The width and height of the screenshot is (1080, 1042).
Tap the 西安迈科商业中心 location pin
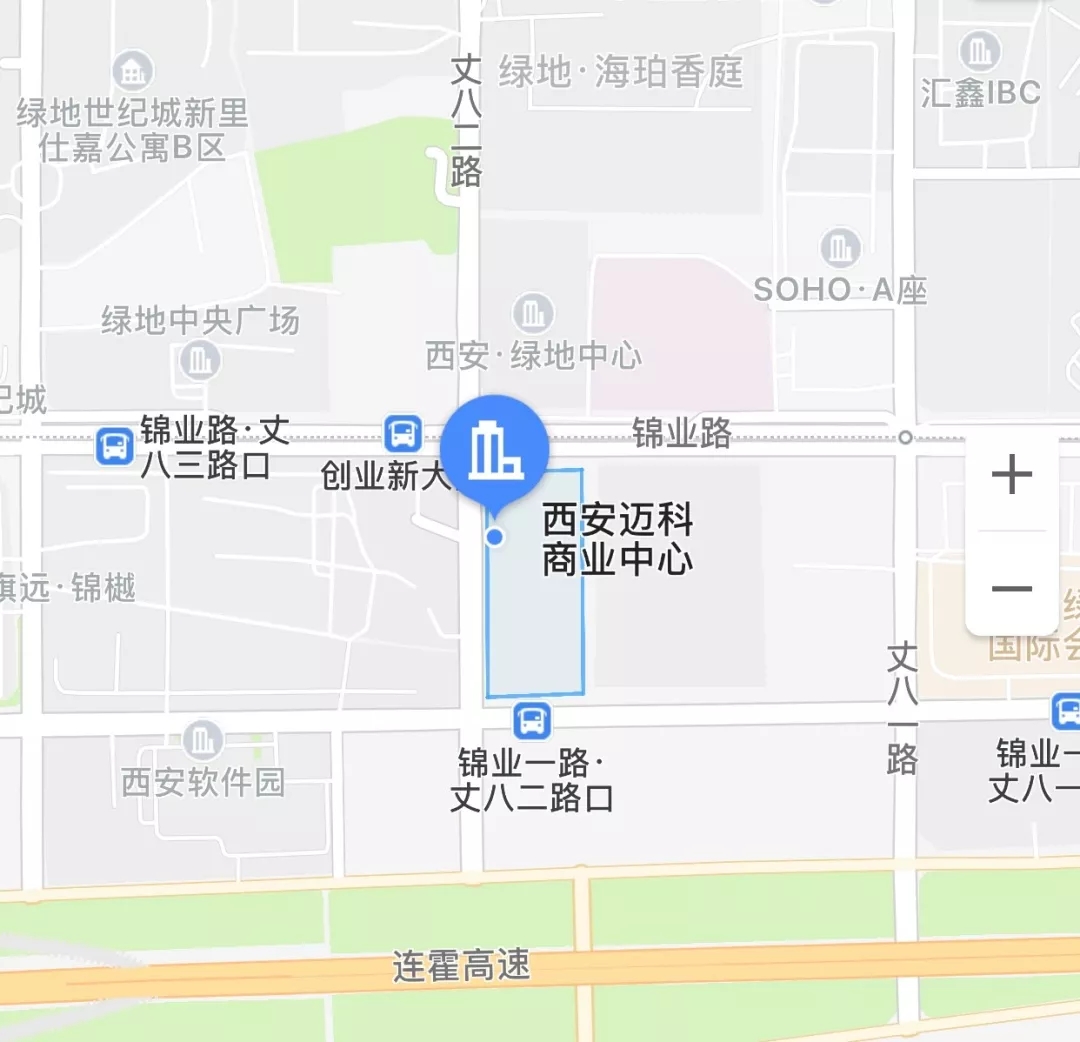click(x=495, y=449)
